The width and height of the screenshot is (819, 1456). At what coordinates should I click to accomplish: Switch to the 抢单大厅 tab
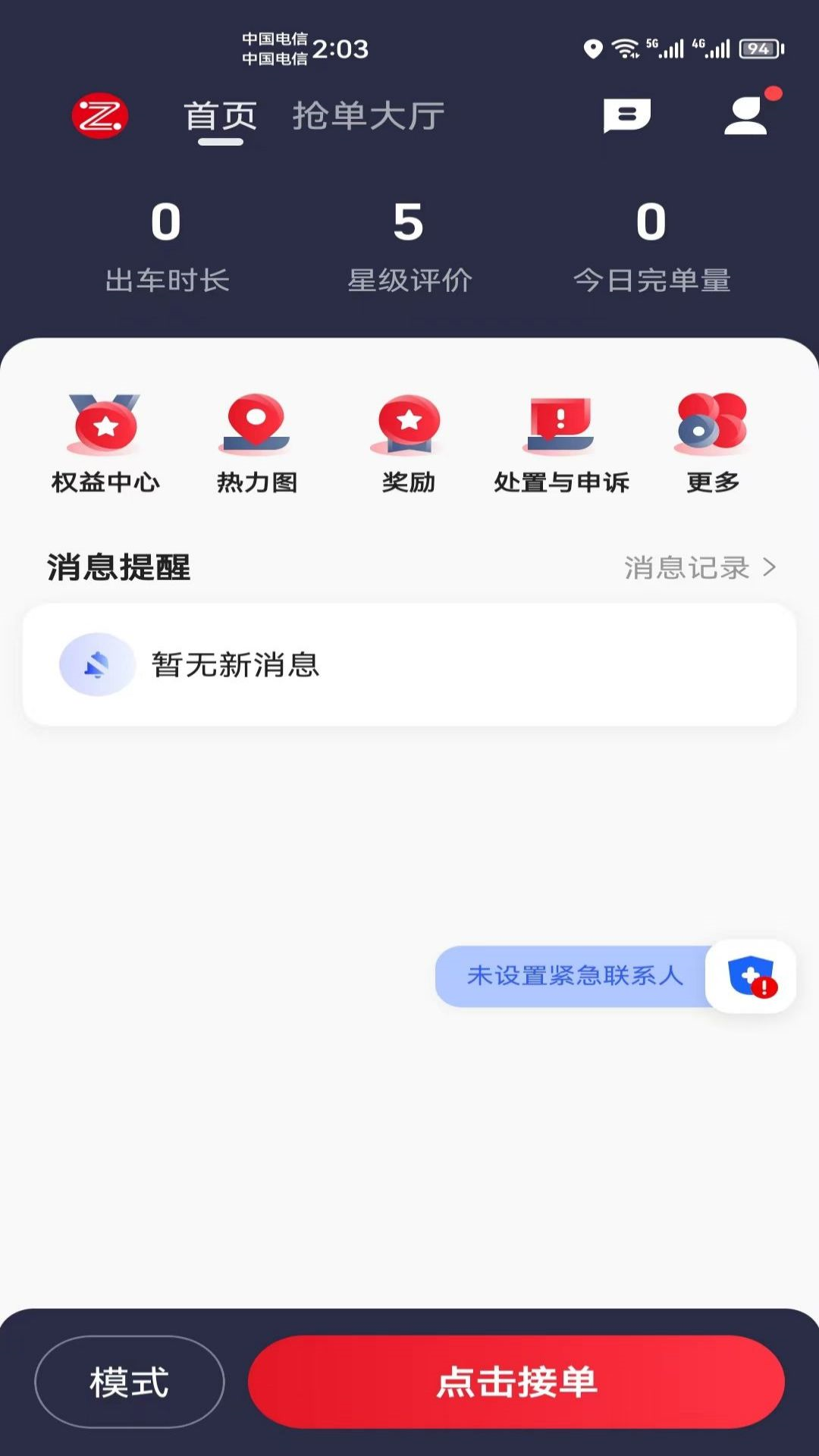[366, 115]
